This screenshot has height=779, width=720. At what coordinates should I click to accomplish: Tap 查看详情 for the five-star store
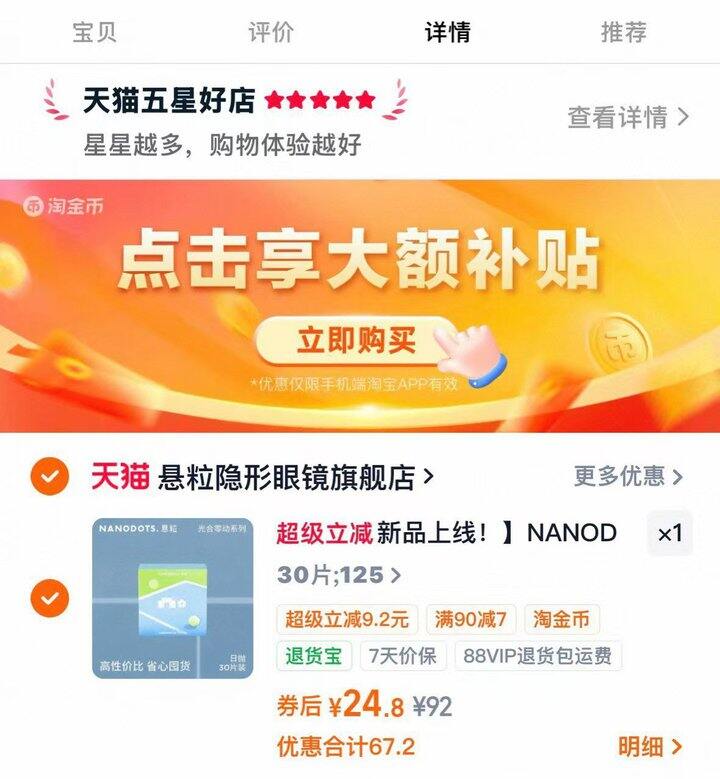[x=628, y=117]
